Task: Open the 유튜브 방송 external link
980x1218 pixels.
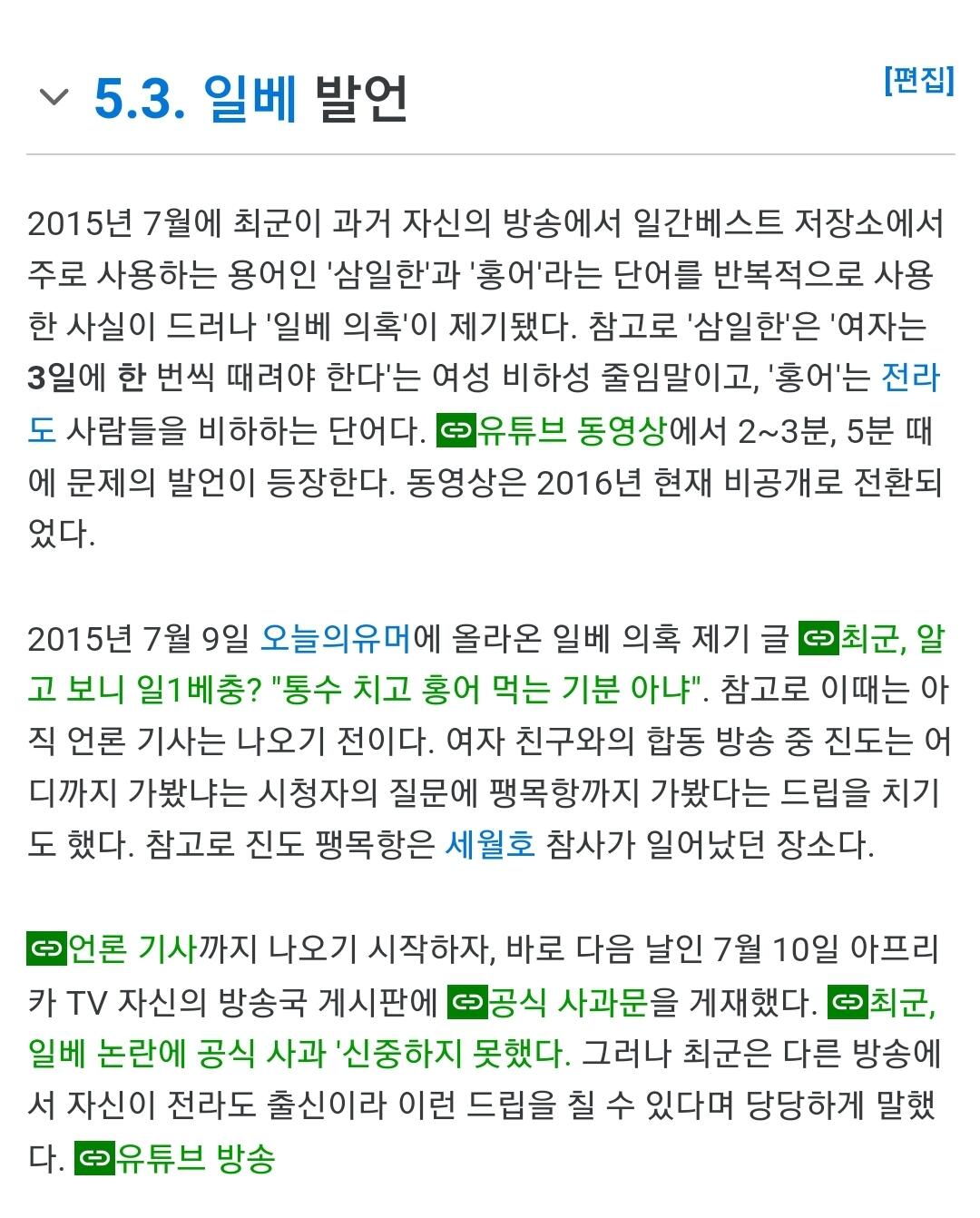Action: coord(175,1158)
